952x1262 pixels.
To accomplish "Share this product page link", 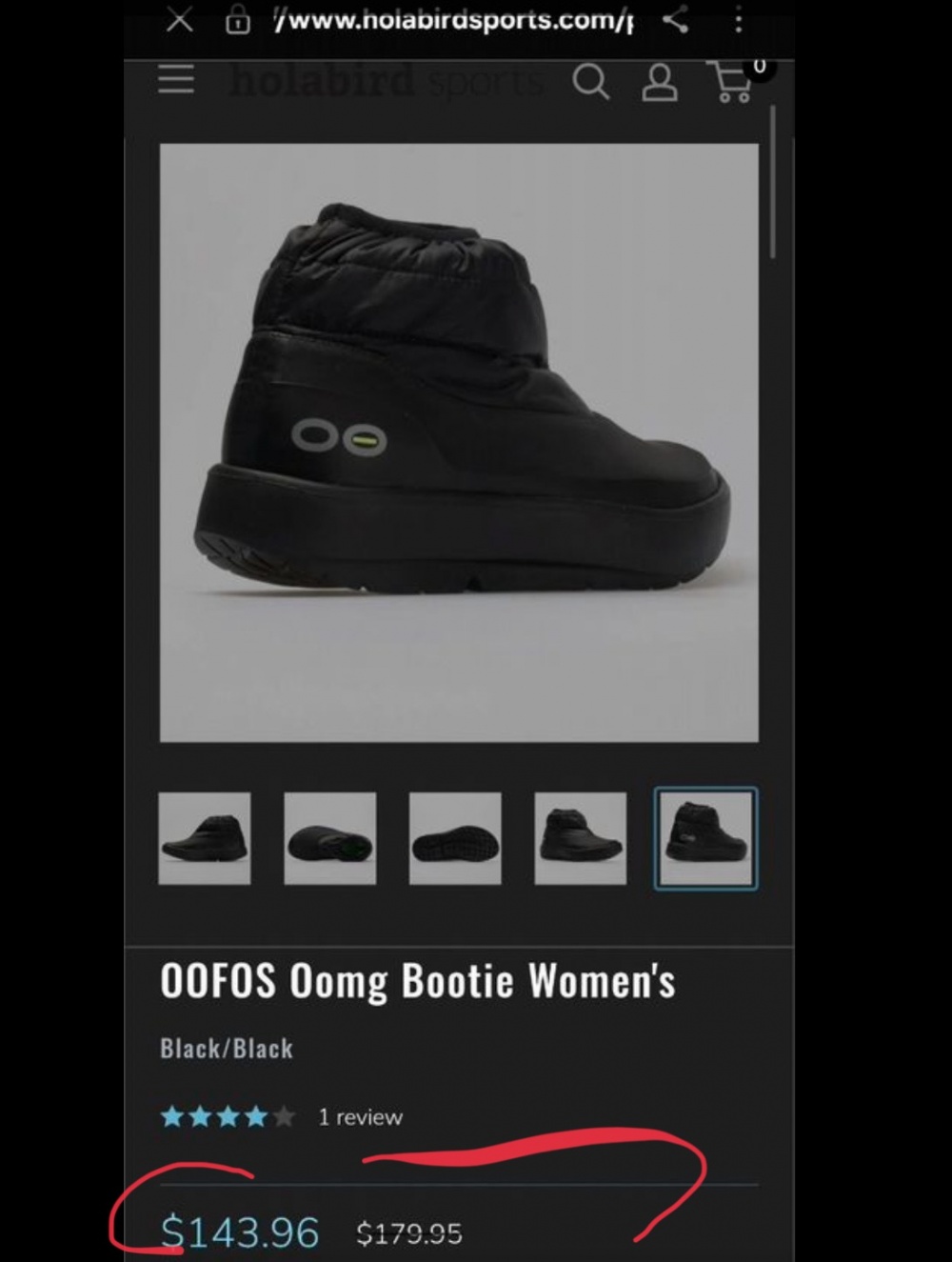I will pos(675,19).
